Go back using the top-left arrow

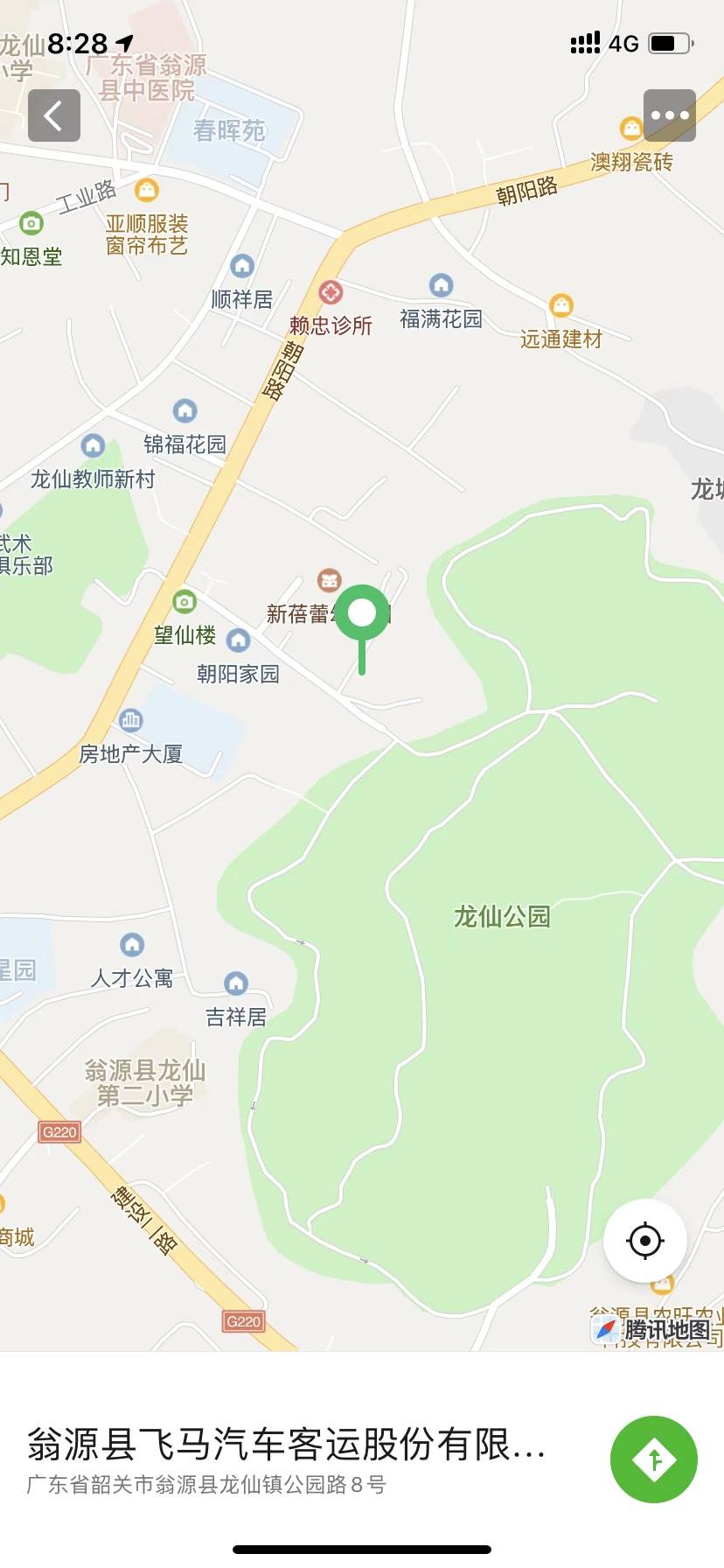(x=54, y=115)
